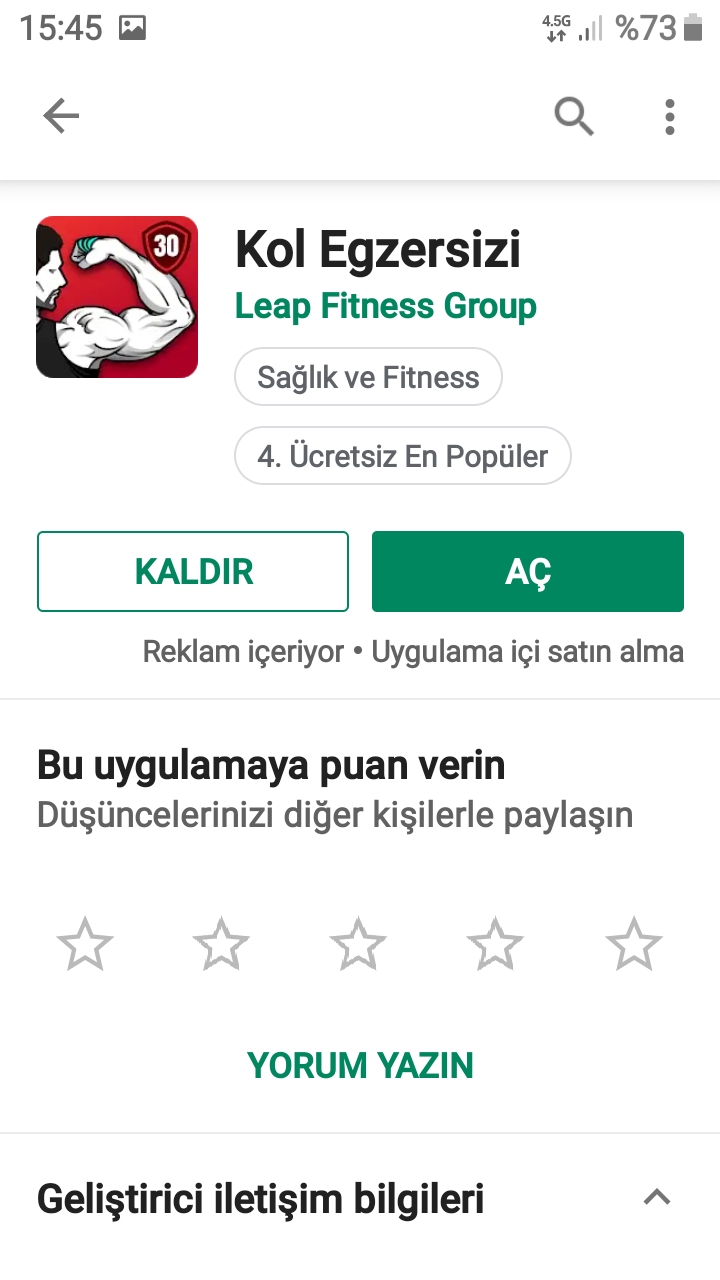Uninstall the app with KALDIR
Screen dimensions: 720x1280
coord(193,571)
